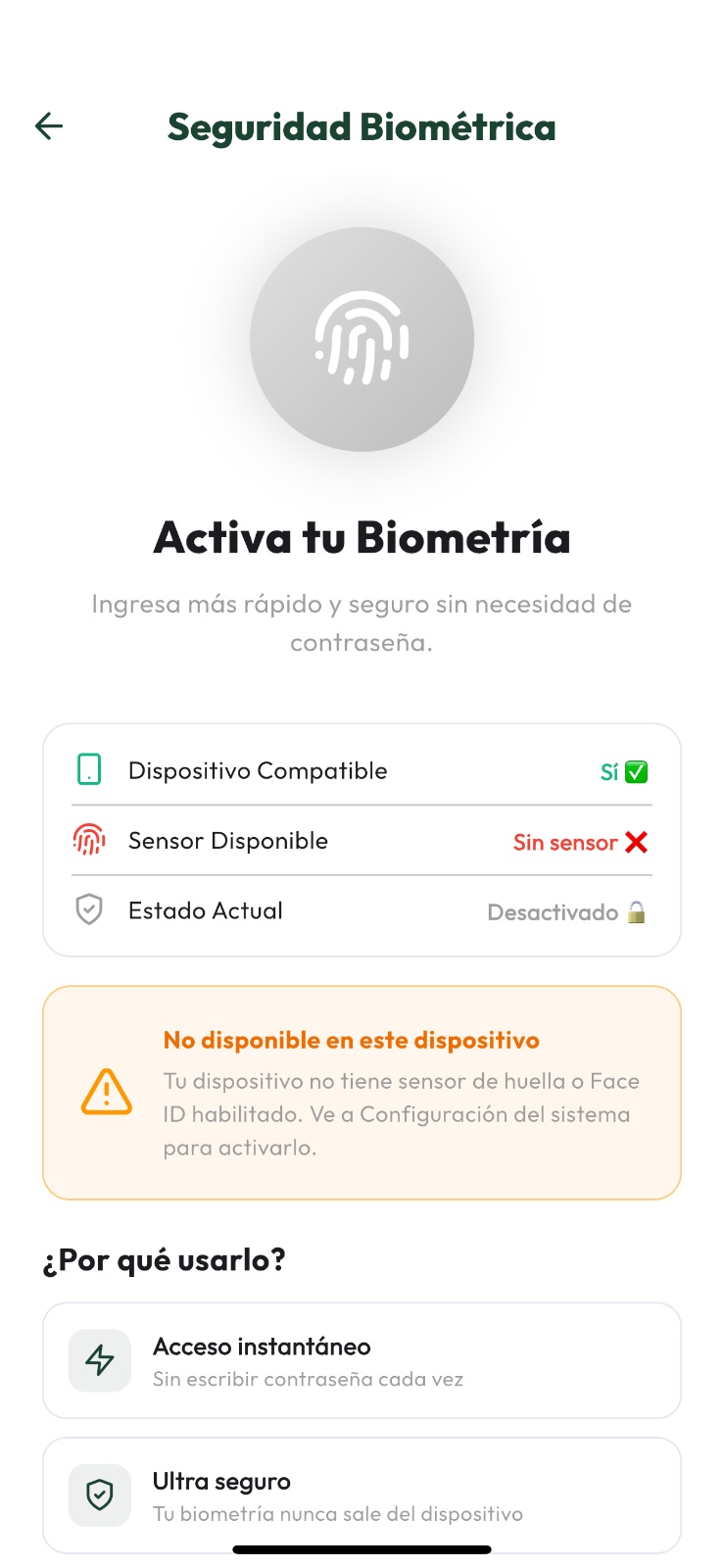
Task: Tap the large fingerprint icon in the circle
Action: point(362,339)
